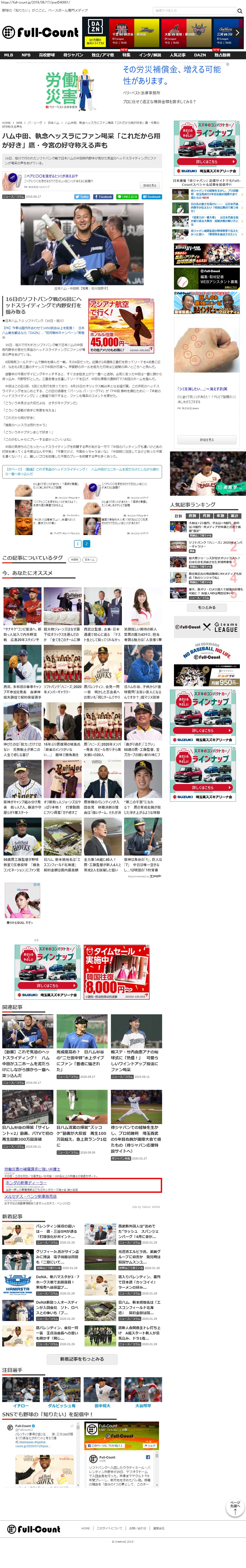Go to the 高校野球 section
246x1568 pixels.
[47, 55]
